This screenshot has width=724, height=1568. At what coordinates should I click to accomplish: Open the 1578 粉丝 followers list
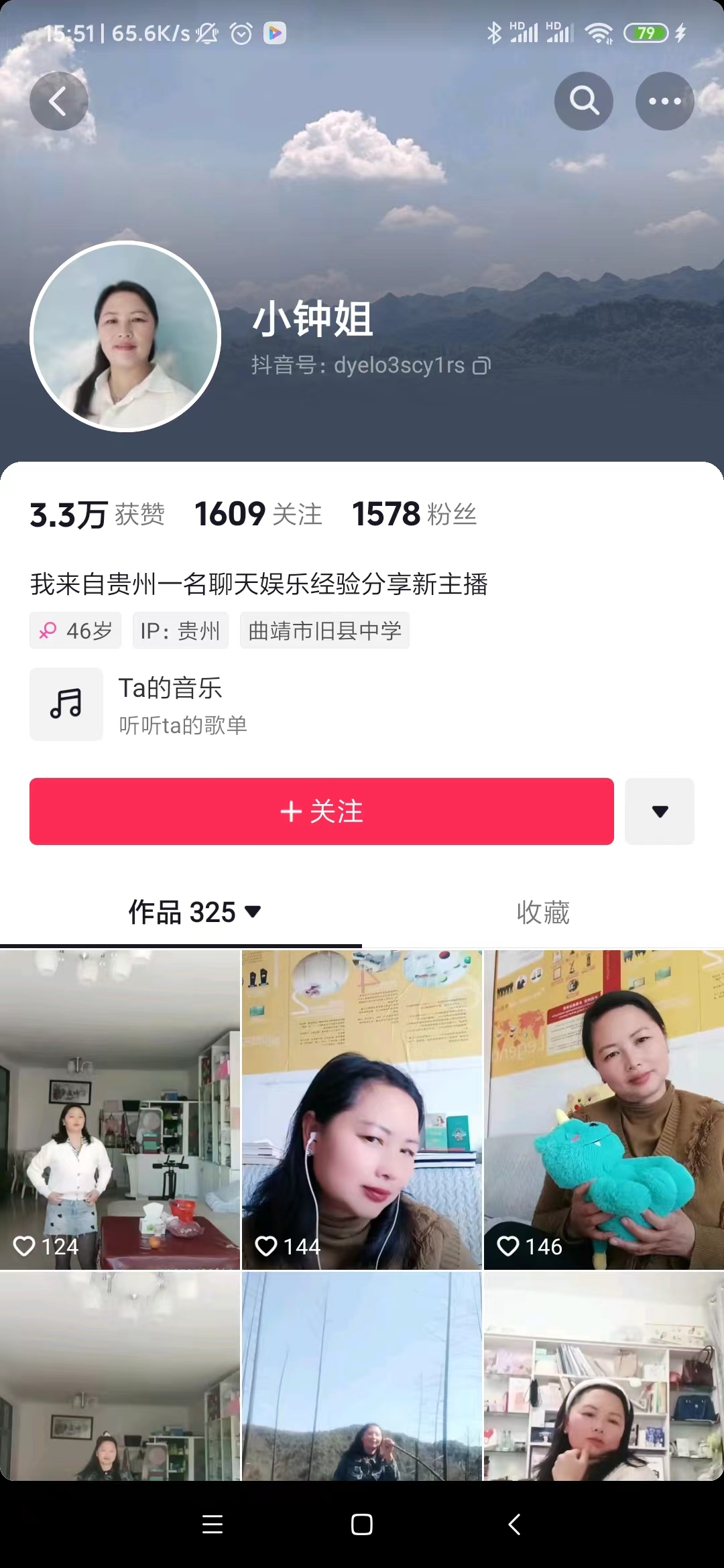pyautogui.click(x=414, y=515)
